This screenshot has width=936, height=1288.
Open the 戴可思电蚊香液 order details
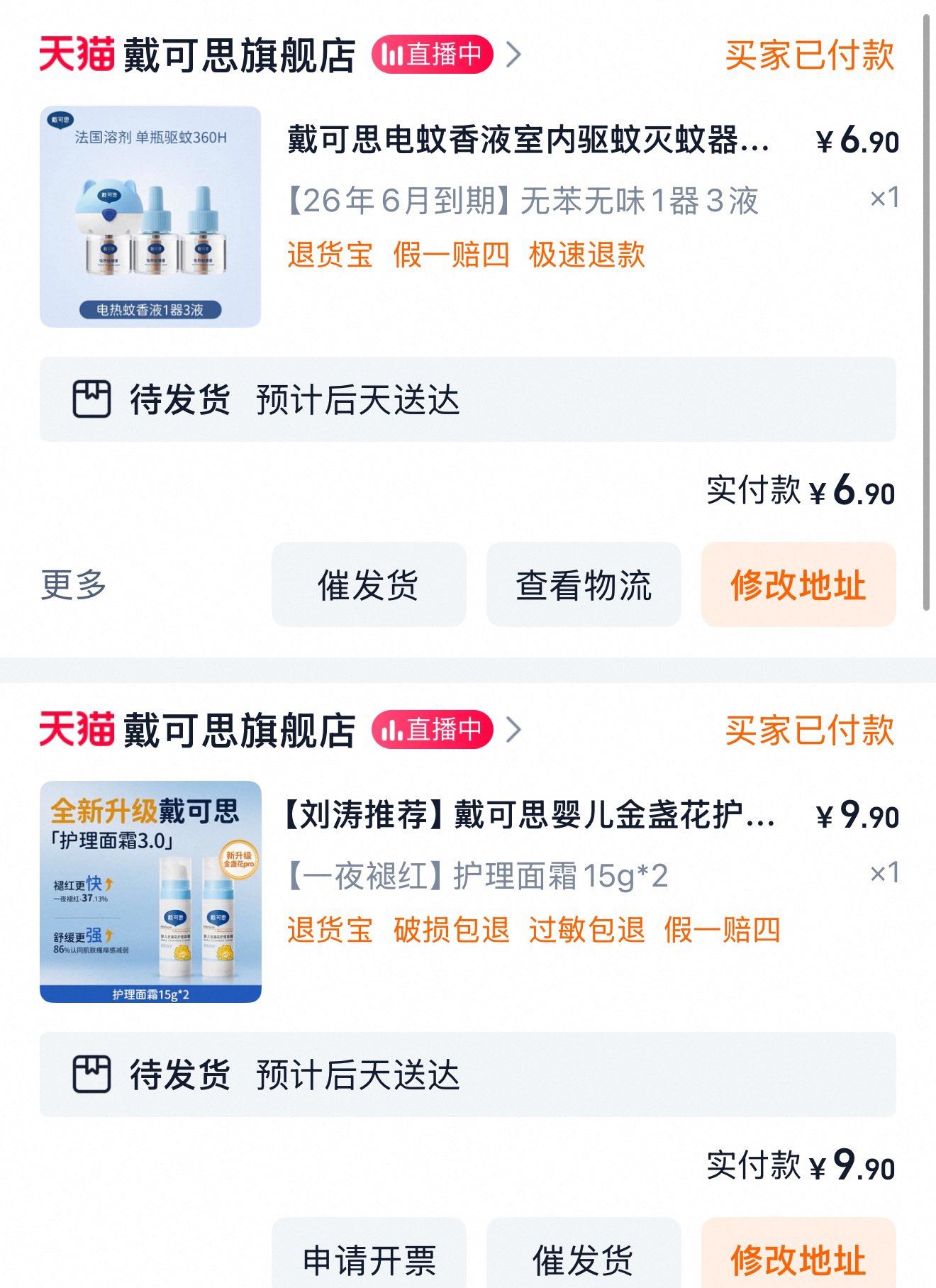tap(528, 140)
